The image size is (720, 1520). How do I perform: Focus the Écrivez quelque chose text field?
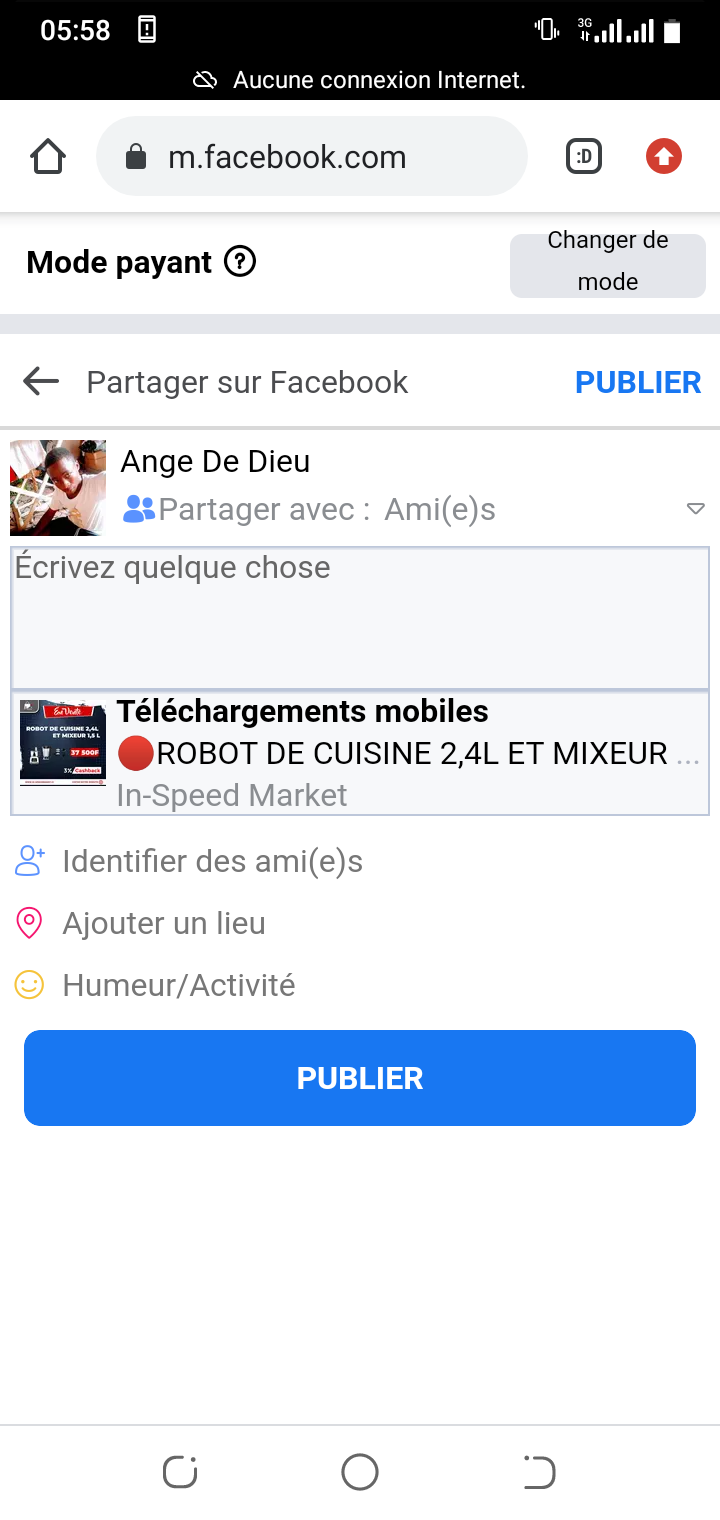[360, 617]
